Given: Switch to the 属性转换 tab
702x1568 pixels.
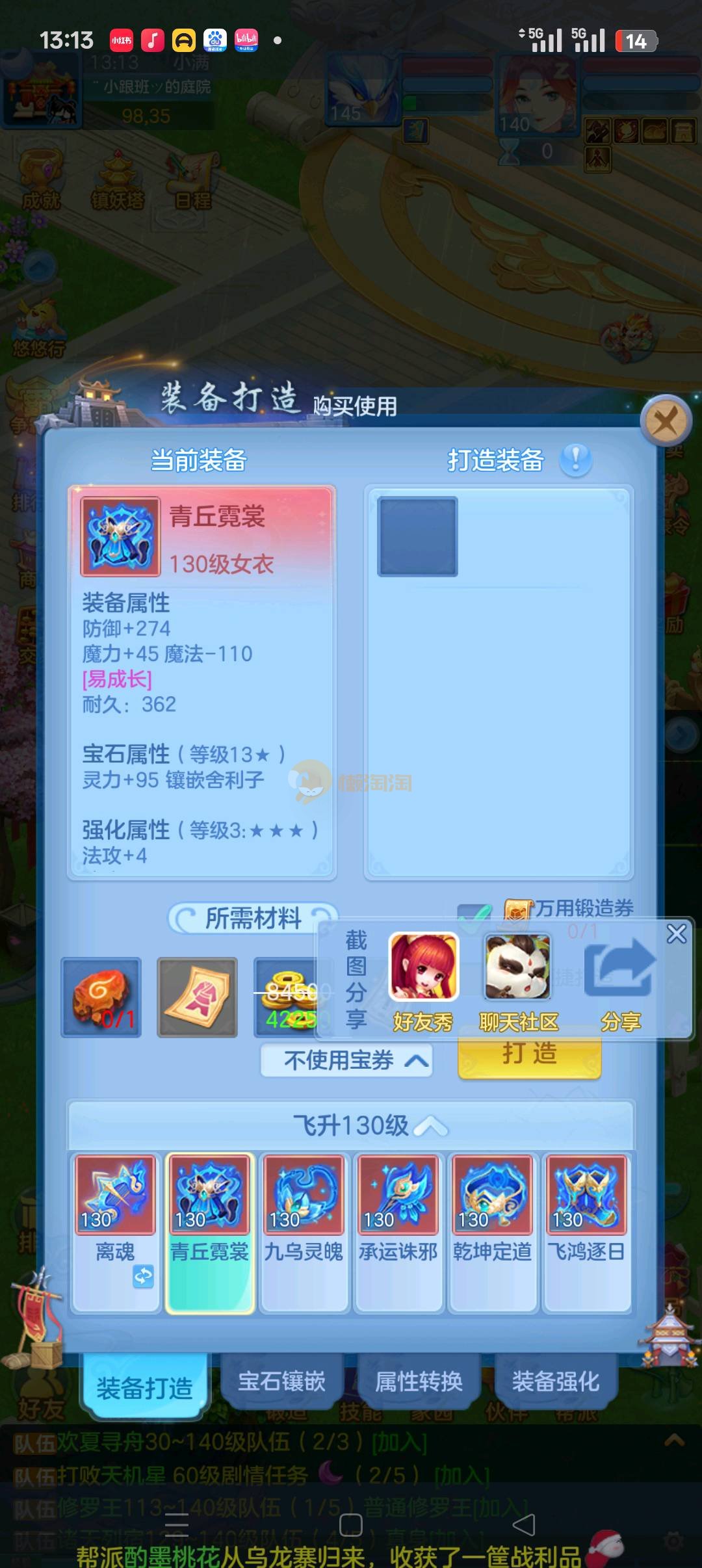Looking at the screenshot, I should point(419,1381).
